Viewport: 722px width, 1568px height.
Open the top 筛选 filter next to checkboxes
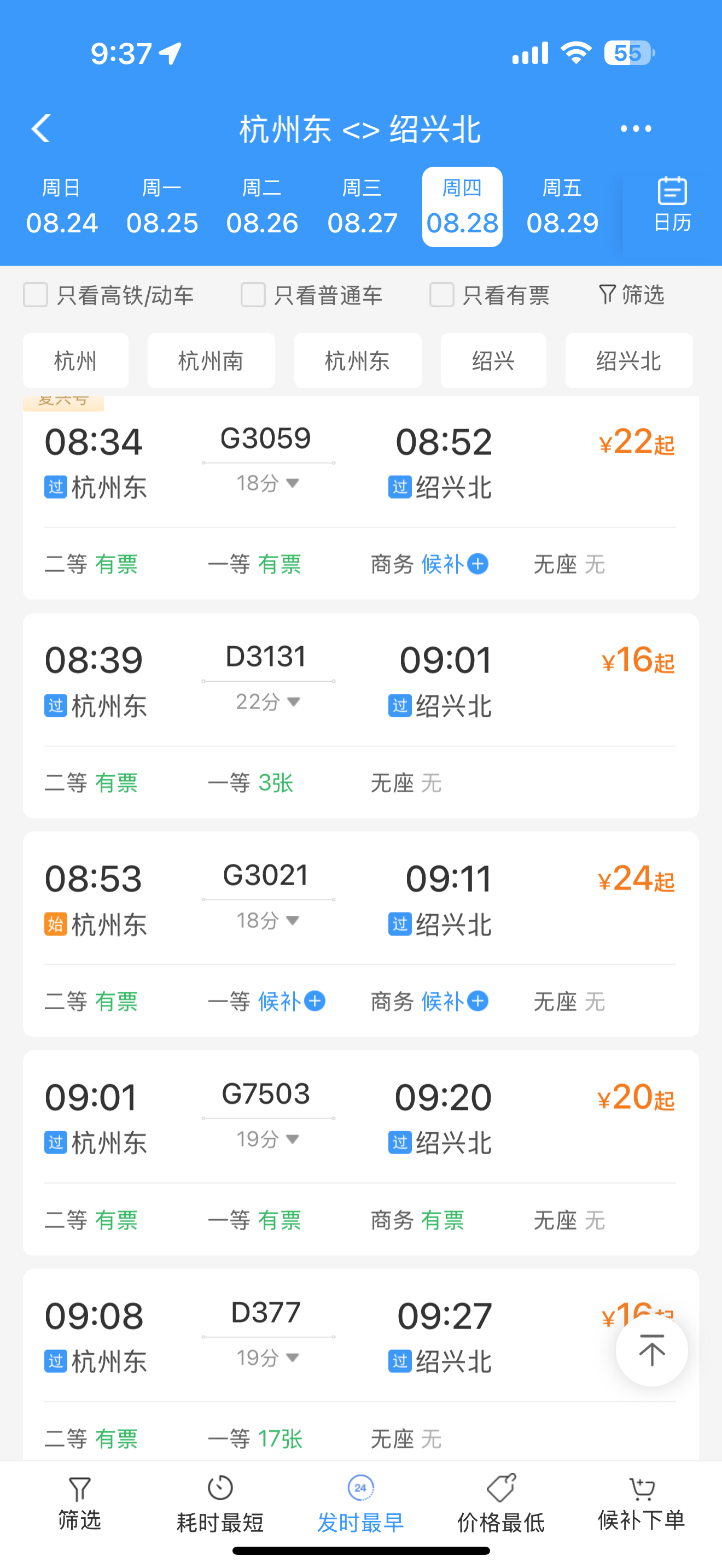pos(631,295)
